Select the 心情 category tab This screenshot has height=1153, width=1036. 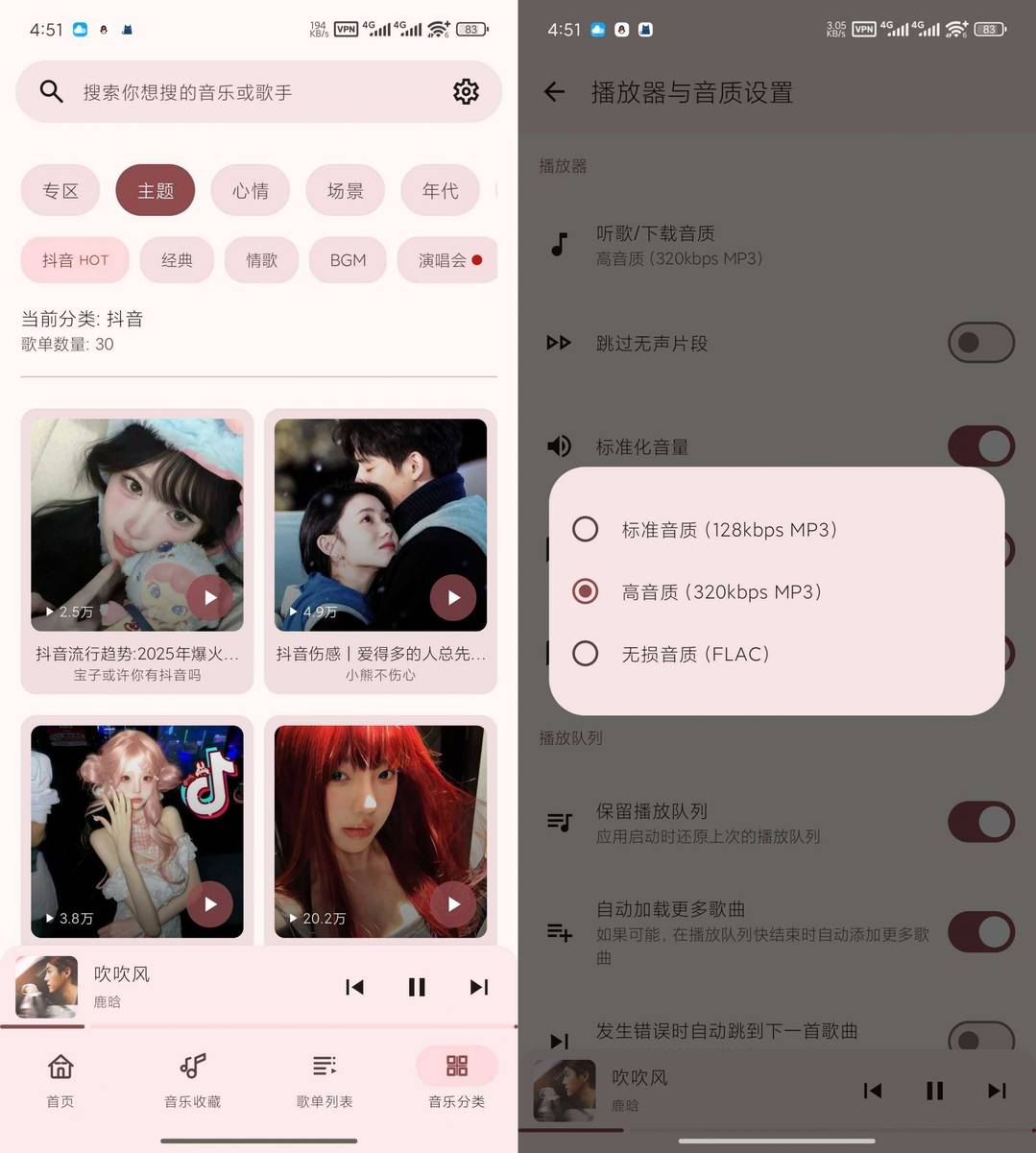(251, 191)
